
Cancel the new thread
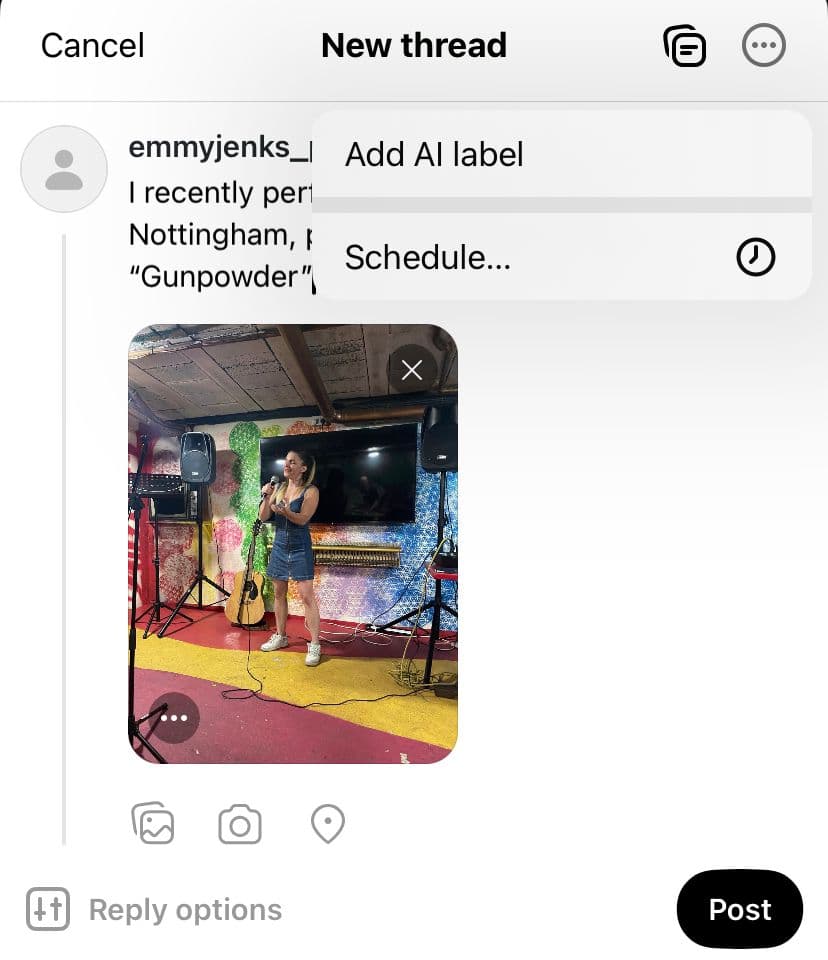(92, 45)
